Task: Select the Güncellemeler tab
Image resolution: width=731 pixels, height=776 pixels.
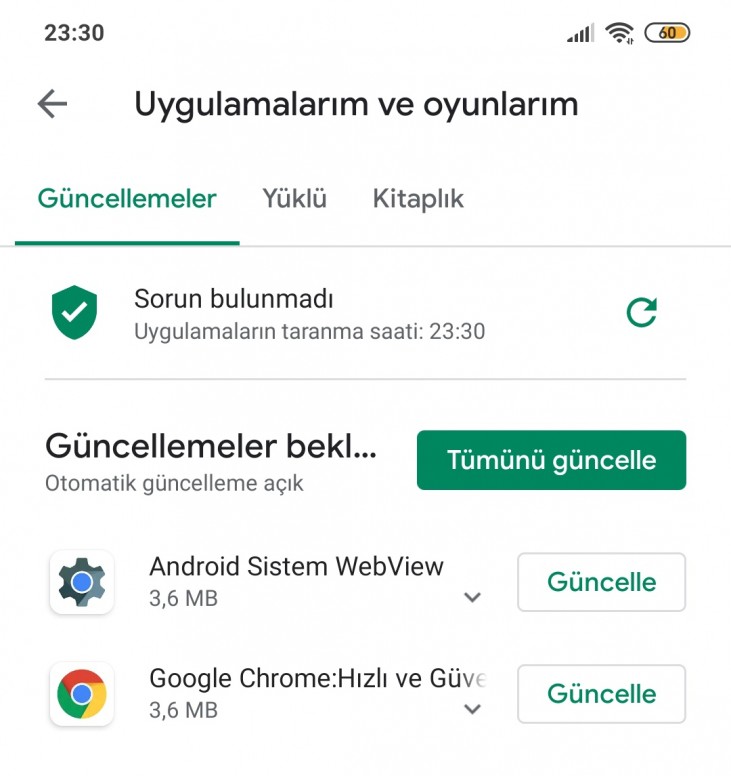Action: [127, 198]
